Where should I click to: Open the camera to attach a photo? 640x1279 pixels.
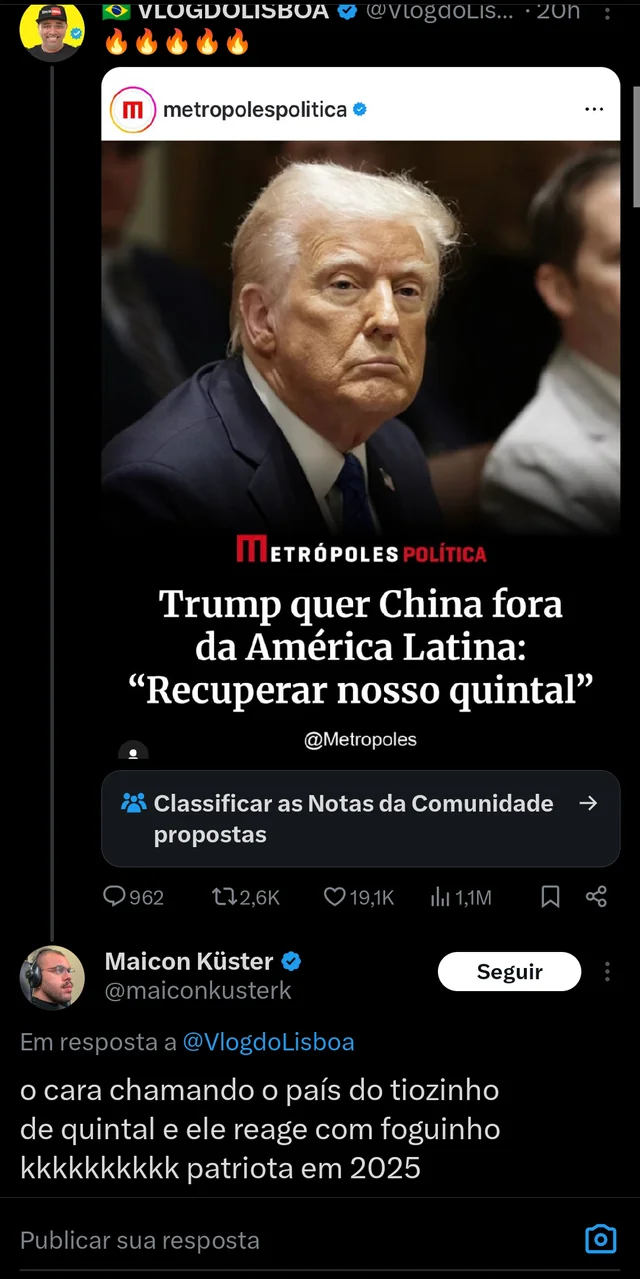[600, 1240]
